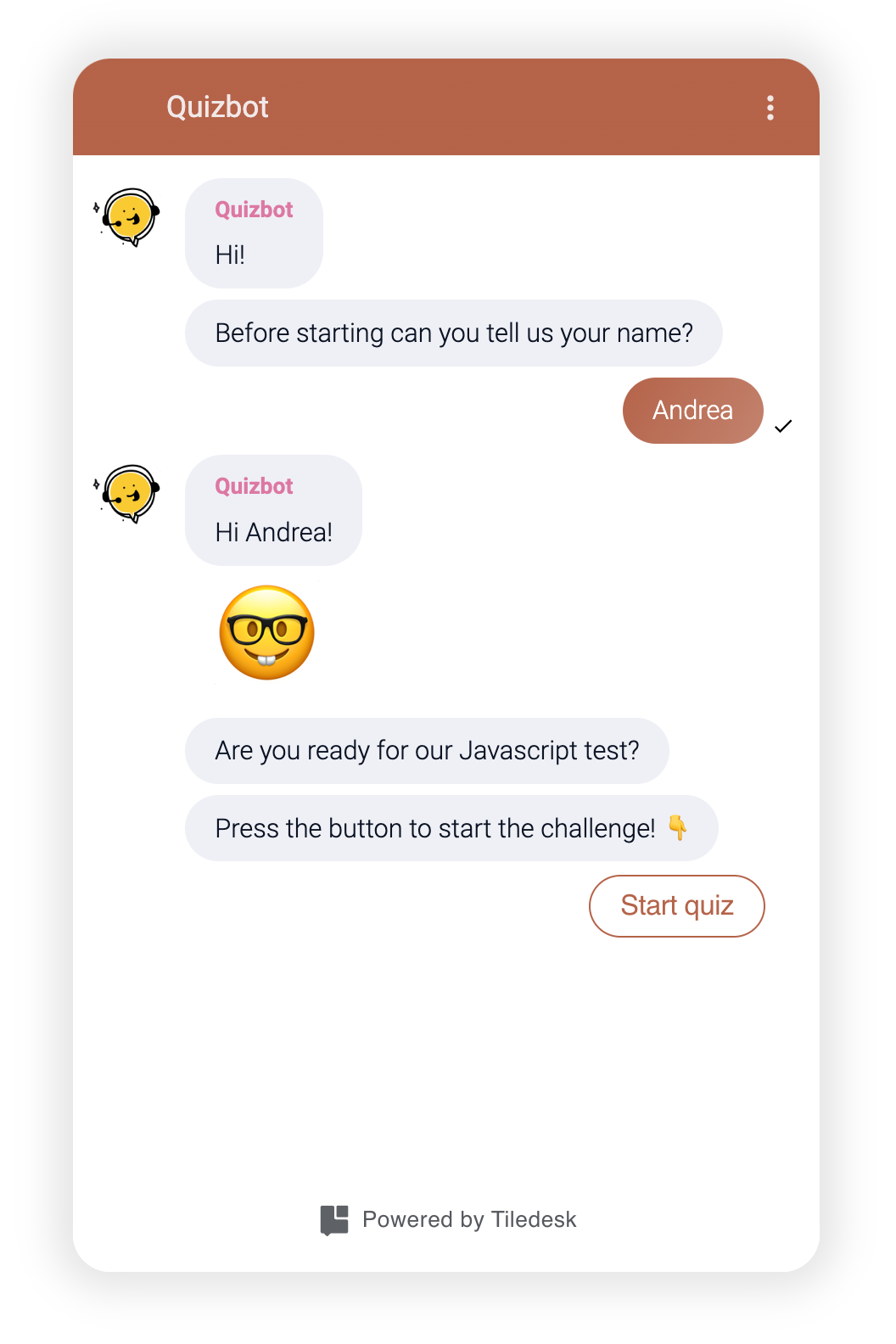Open the Powered by Tiledesk link
This screenshot has height=1344, width=896.
point(449,1219)
